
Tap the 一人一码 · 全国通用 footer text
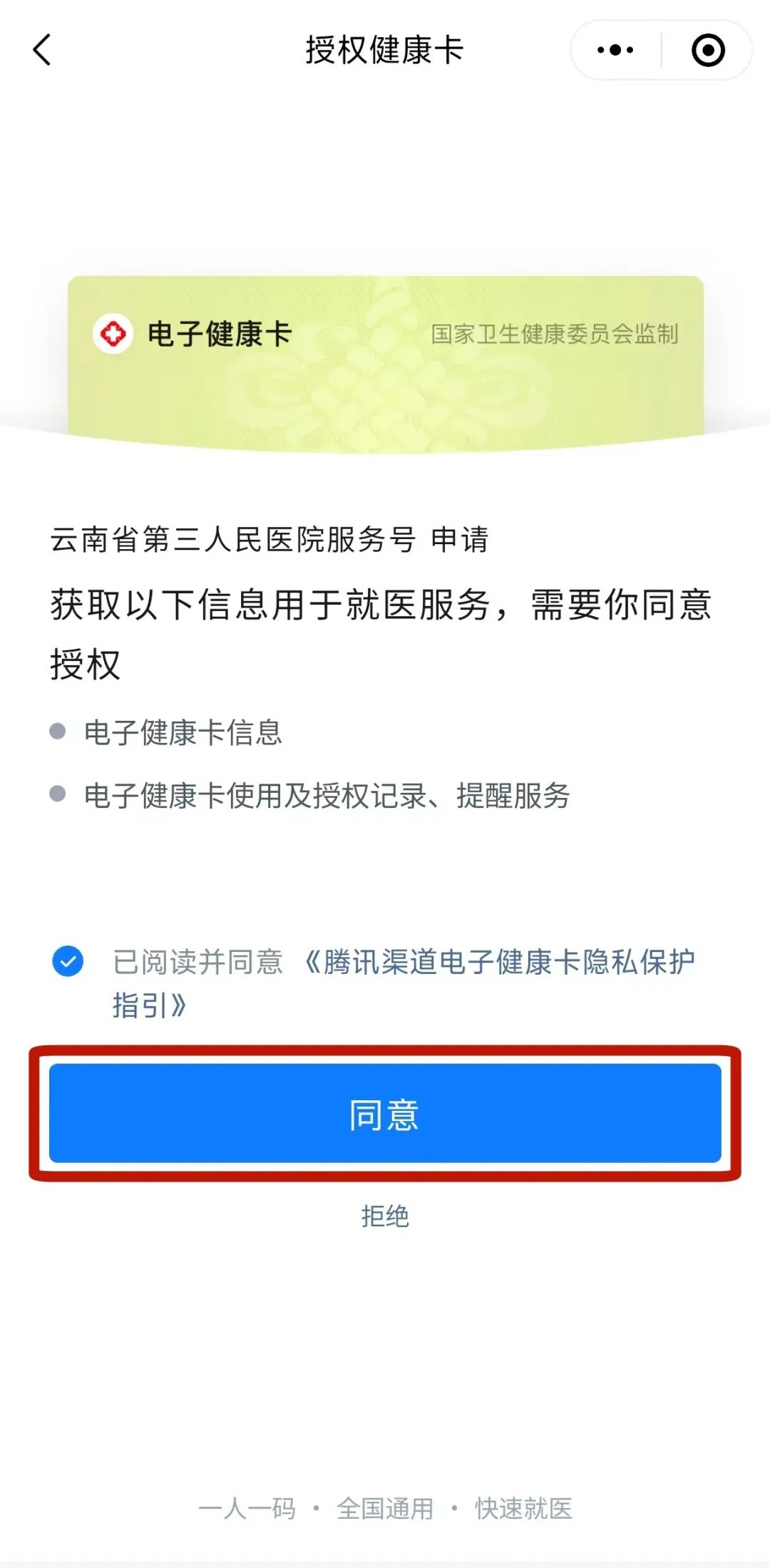coord(385,1509)
